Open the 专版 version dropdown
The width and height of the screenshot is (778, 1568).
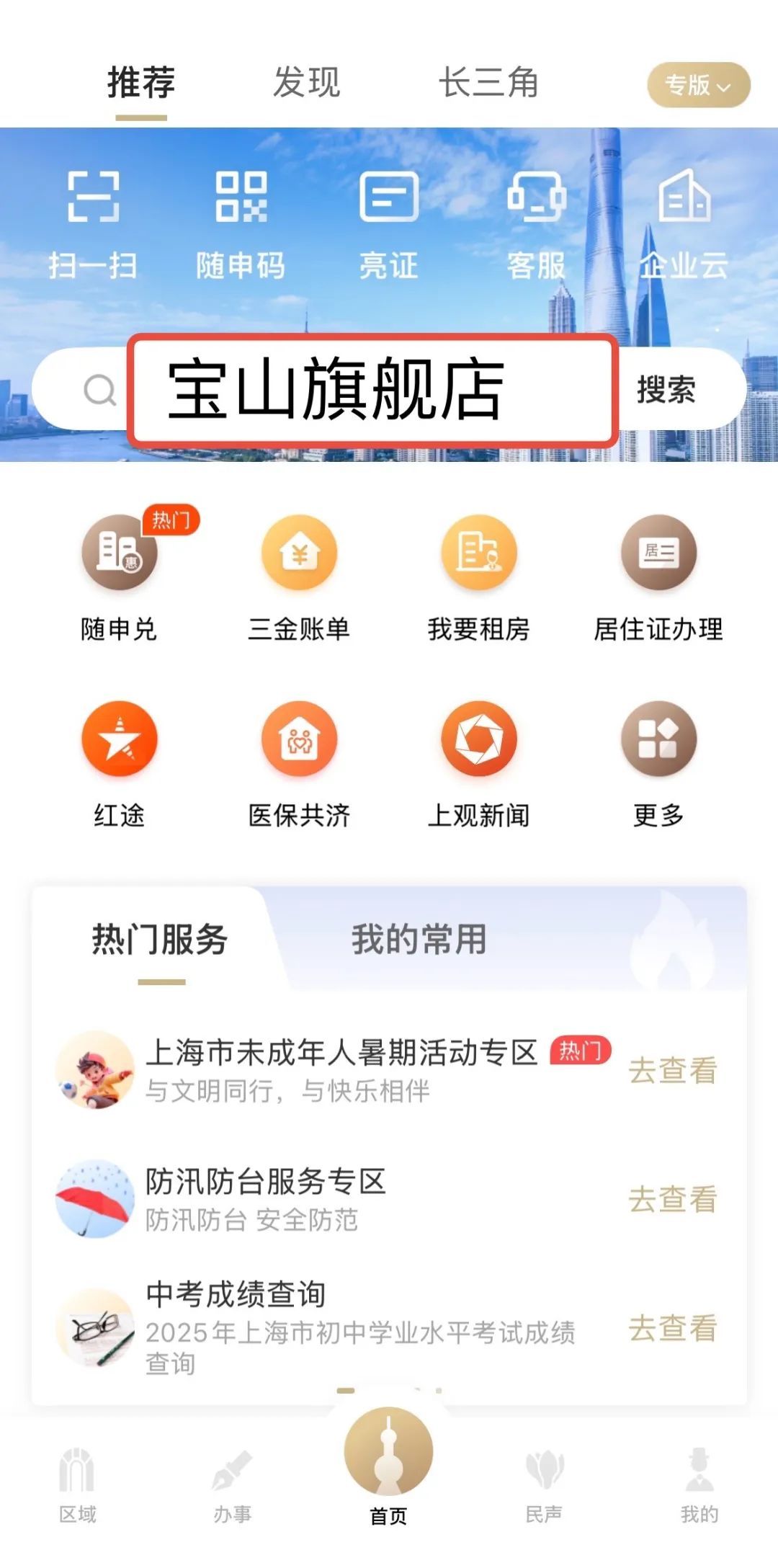[698, 85]
